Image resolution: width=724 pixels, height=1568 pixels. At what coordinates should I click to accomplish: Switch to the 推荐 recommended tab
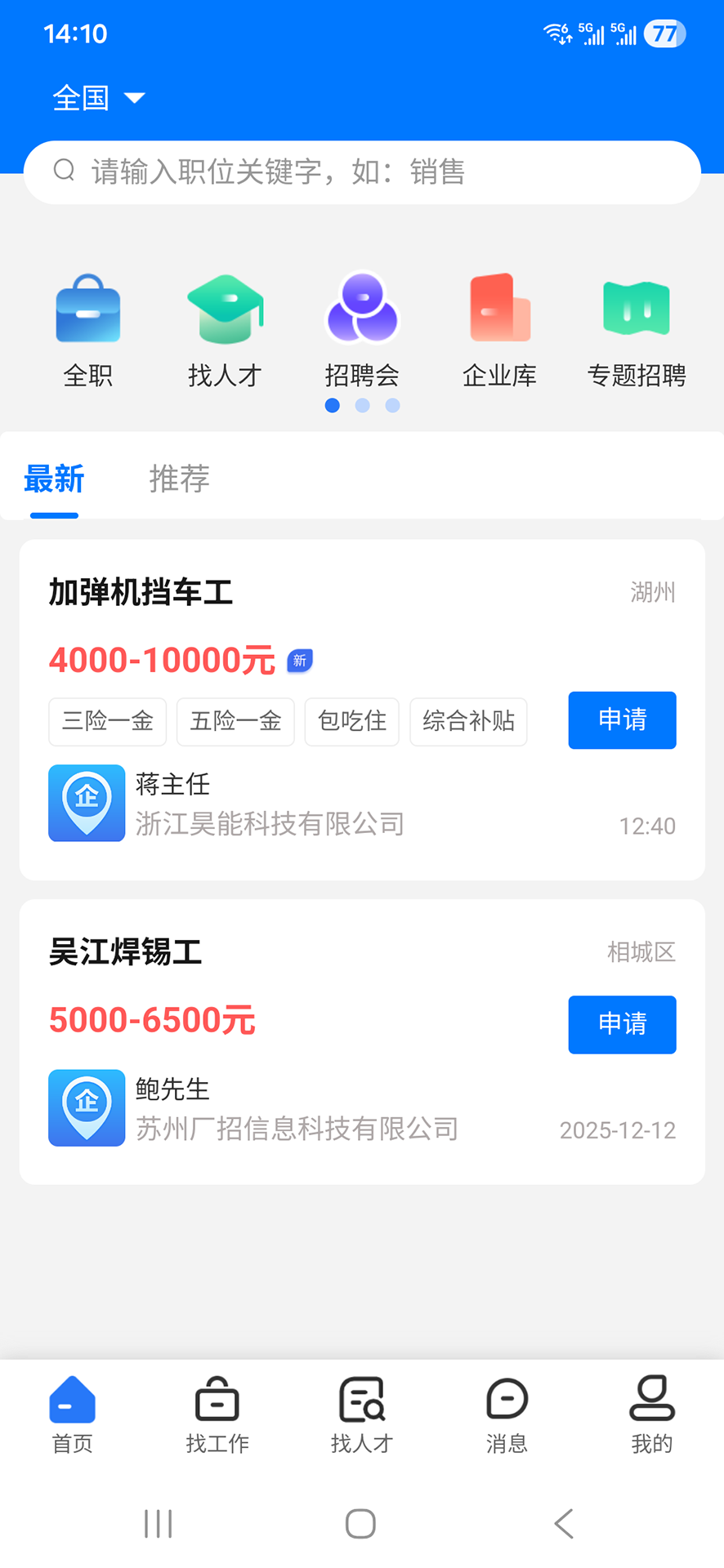[178, 479]
